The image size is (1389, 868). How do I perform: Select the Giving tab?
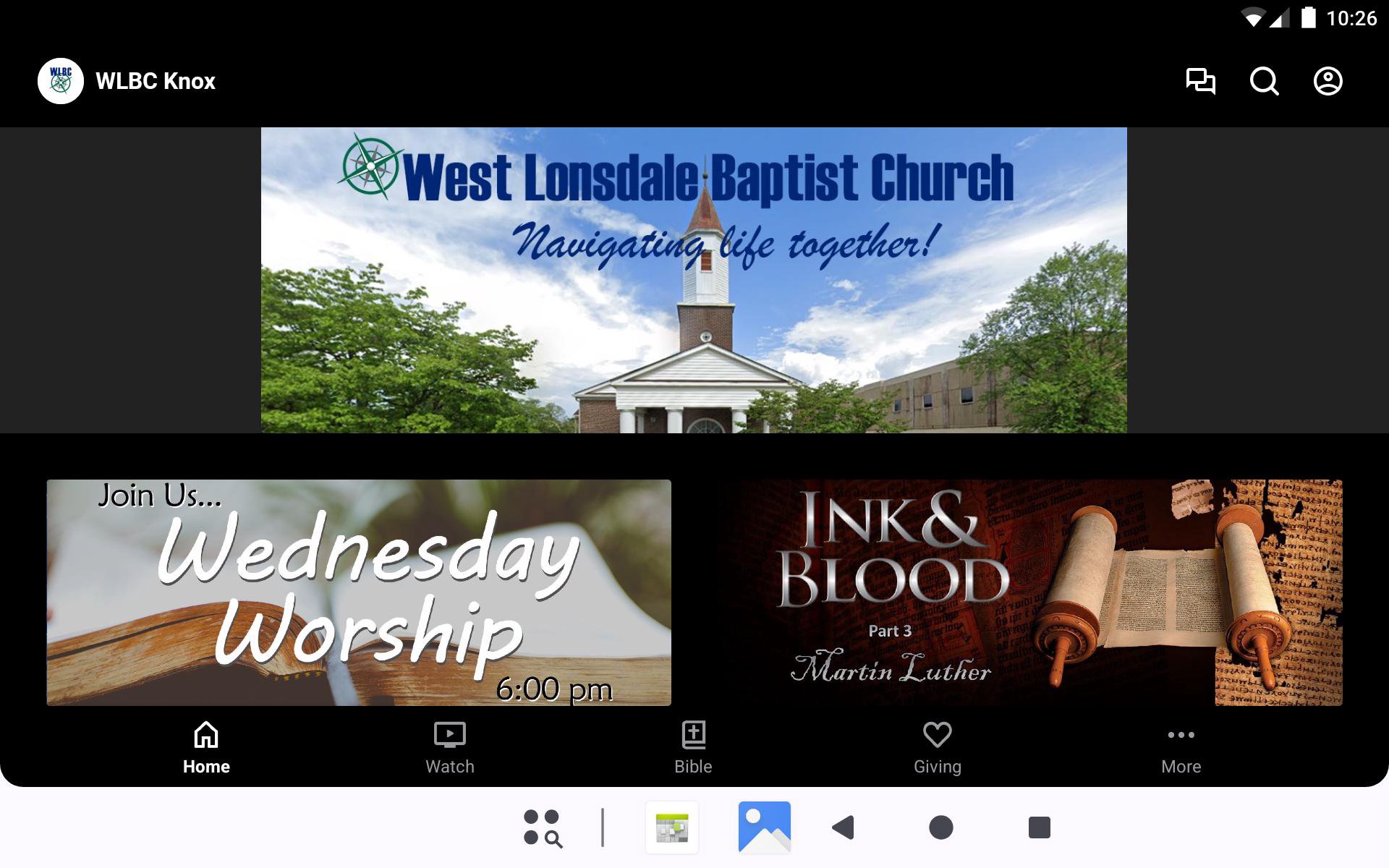tap(937, 747)
